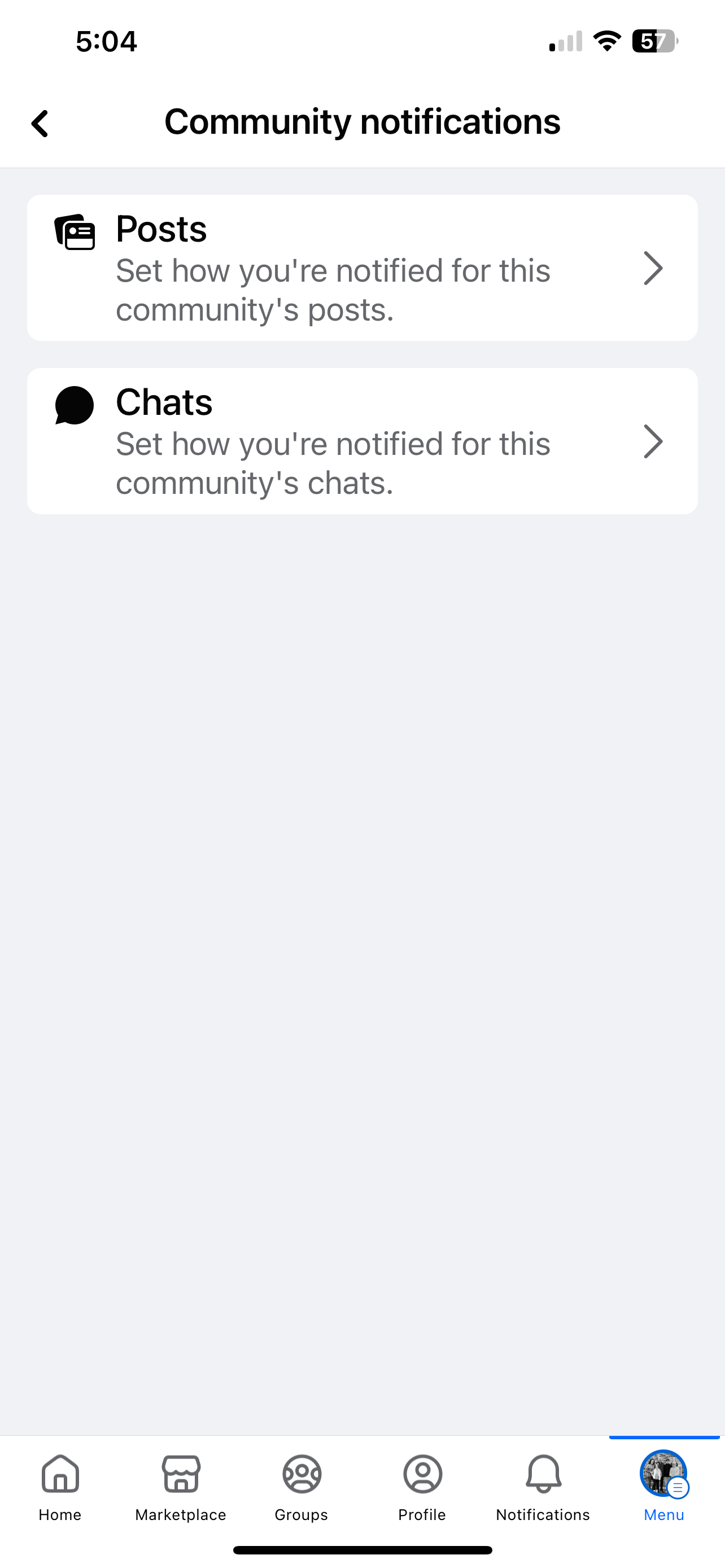Open the Marketplace tab

pos(181,1486)
